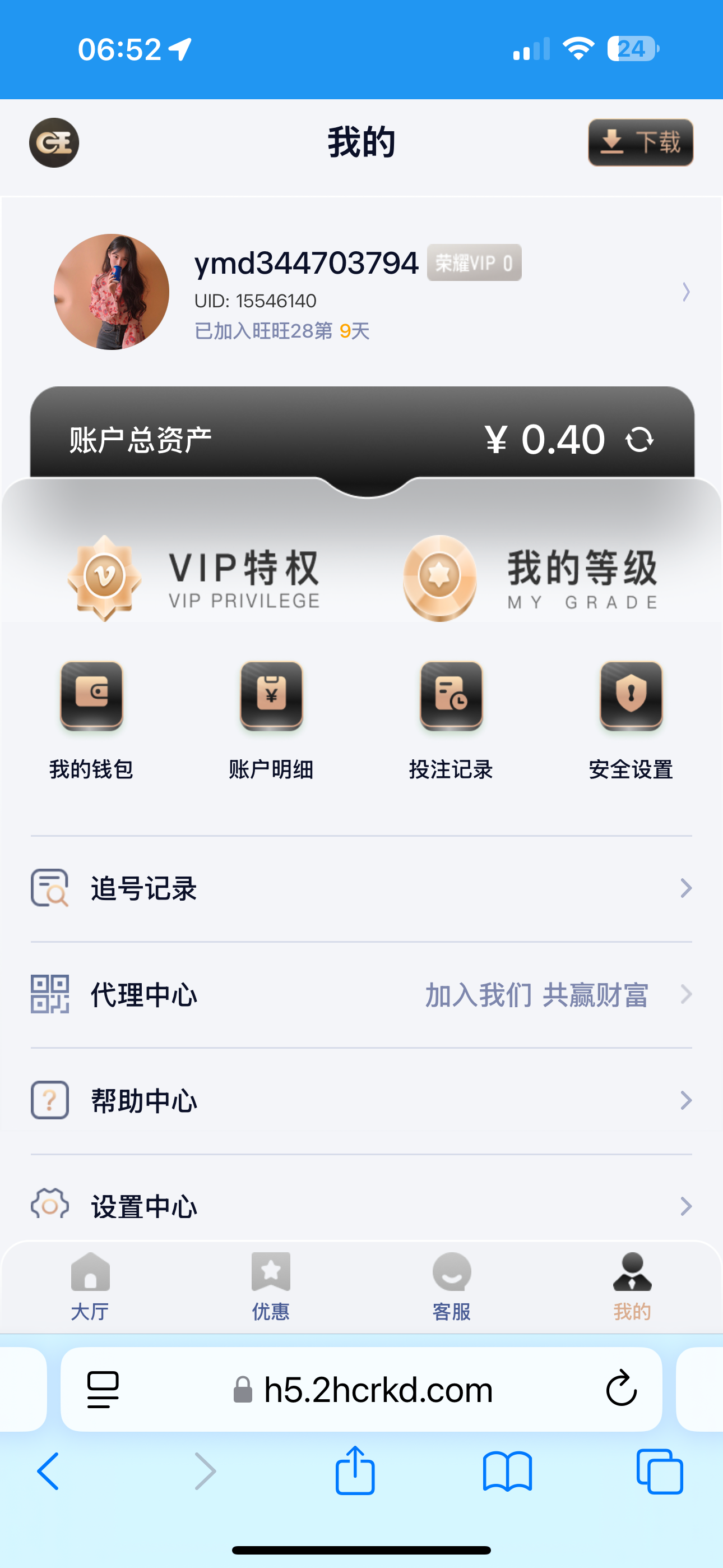Open the 设置中心 settings row

pos(361,1206)
